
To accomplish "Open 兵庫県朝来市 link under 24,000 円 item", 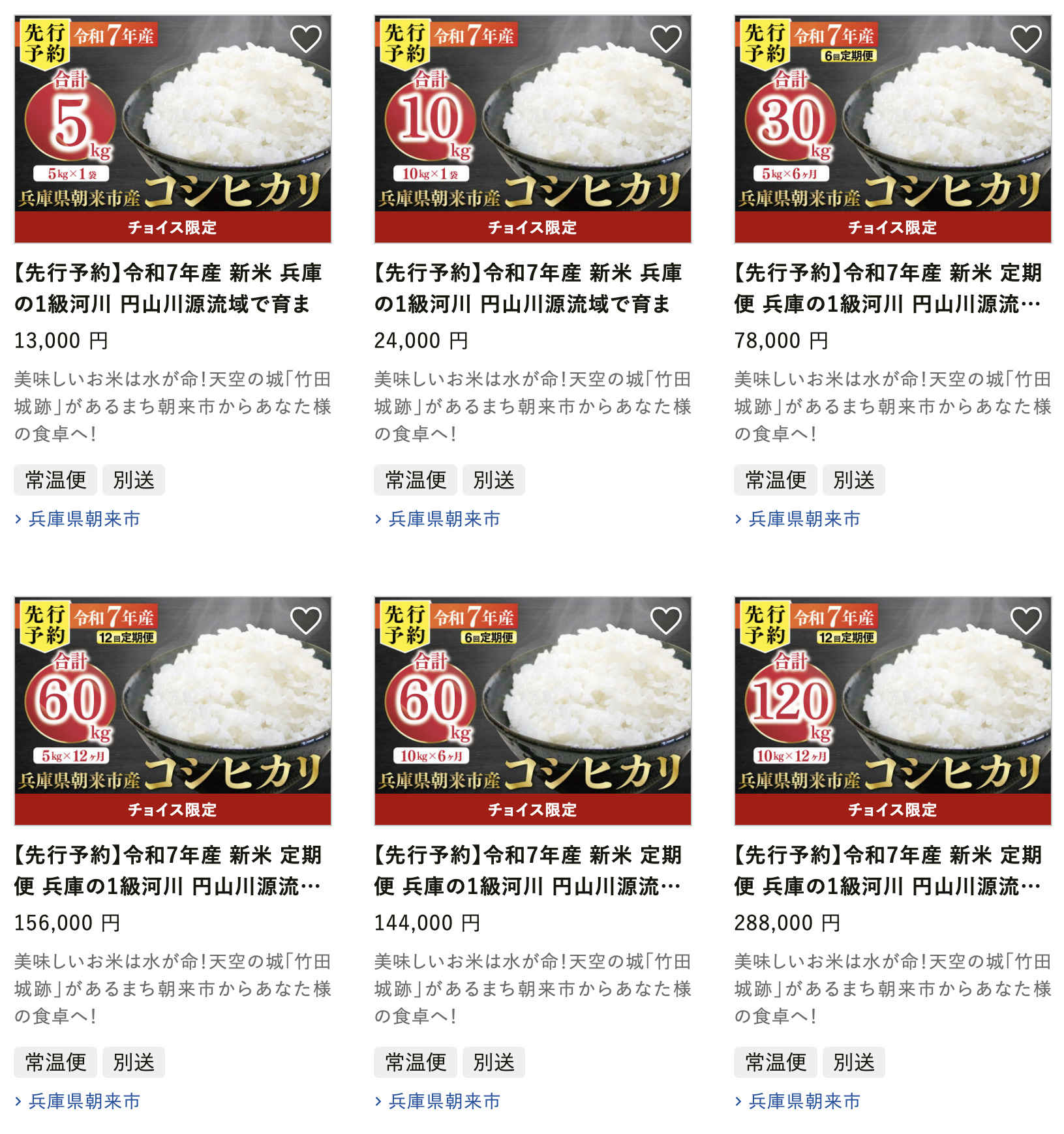I will (444, 519).
